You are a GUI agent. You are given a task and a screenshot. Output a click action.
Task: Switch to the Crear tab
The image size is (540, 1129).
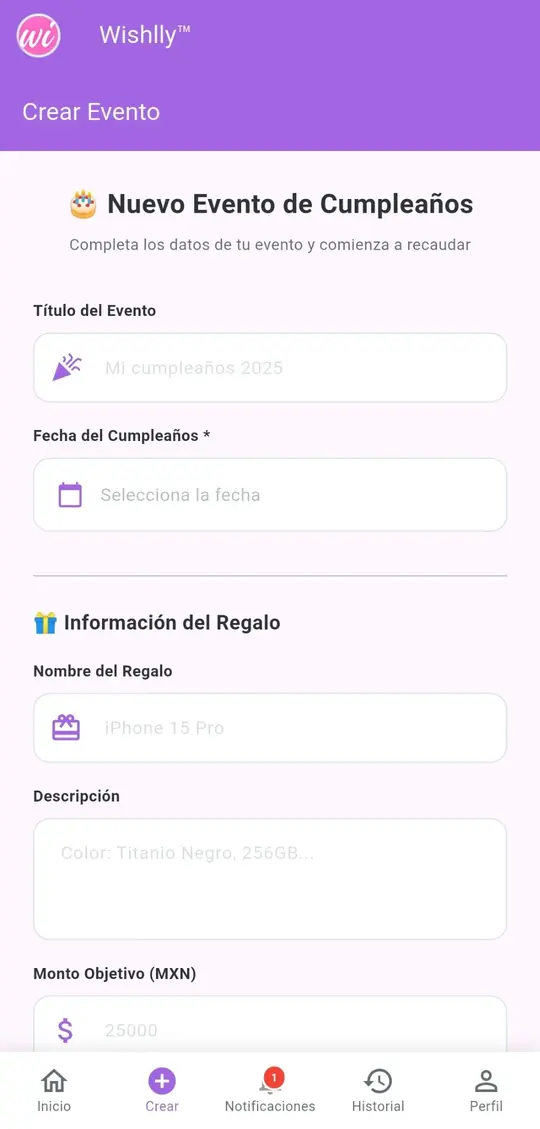[x=162, y=1091]
